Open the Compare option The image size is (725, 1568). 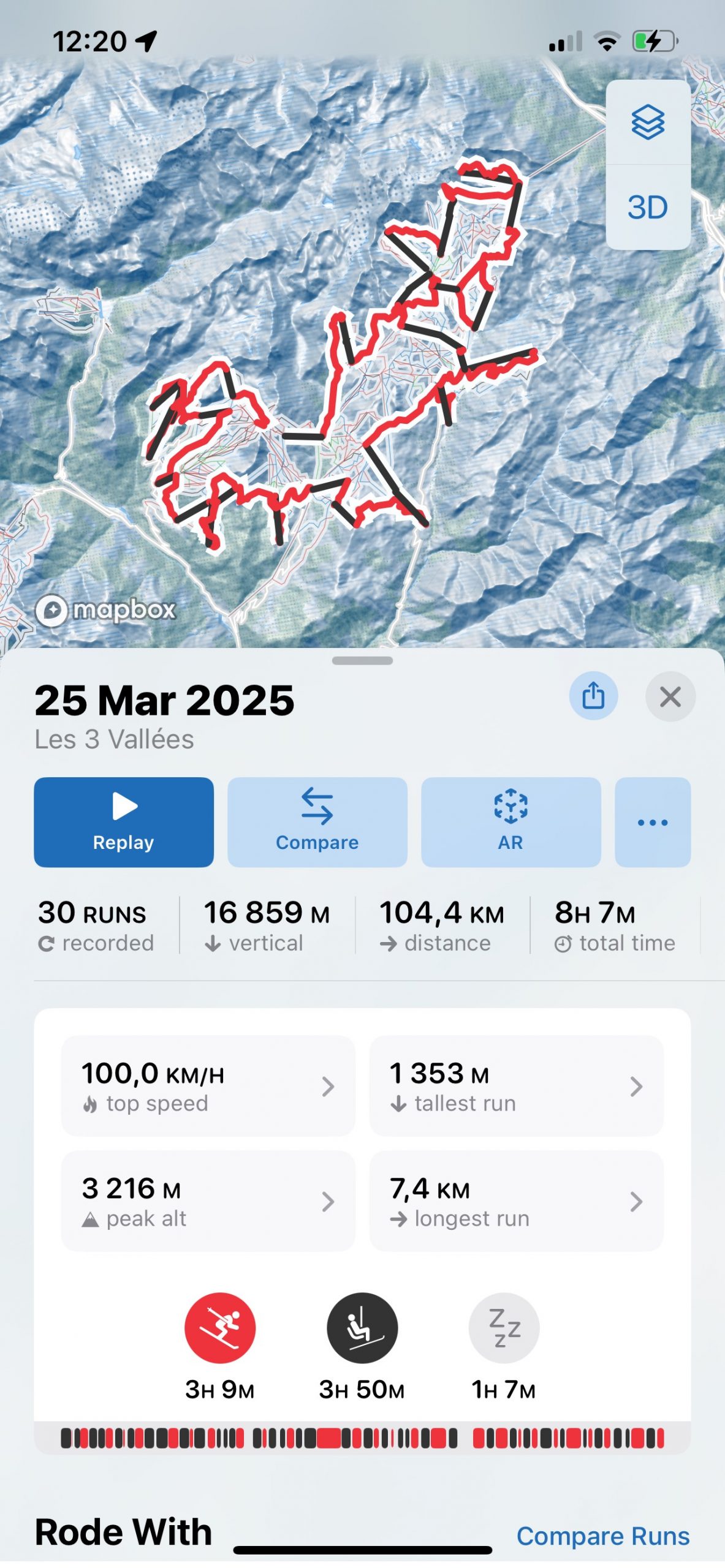[317, 822]
